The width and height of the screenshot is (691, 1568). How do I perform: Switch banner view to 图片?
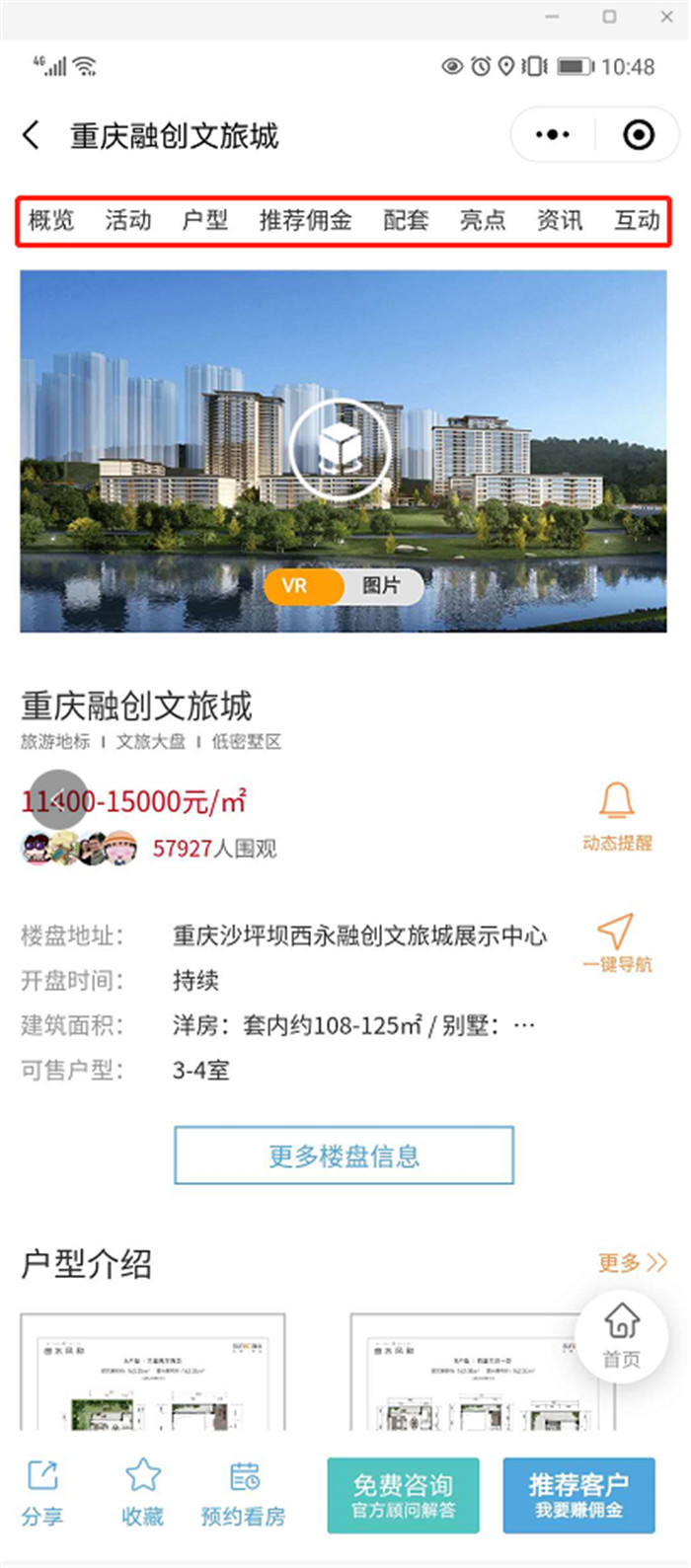coord(381,585)
